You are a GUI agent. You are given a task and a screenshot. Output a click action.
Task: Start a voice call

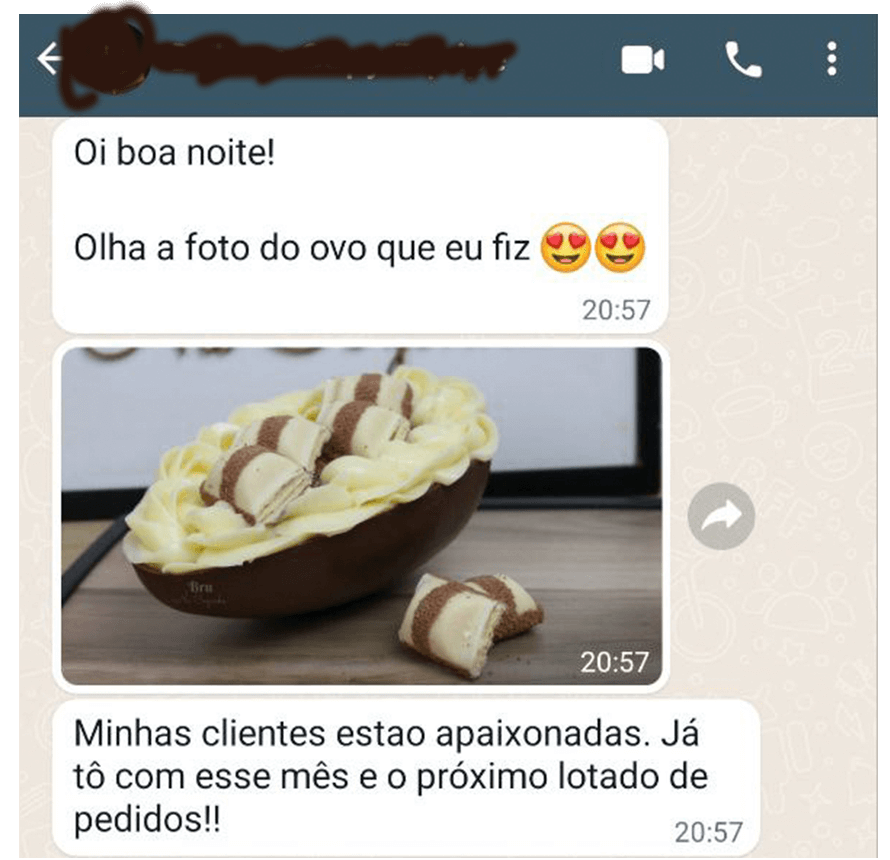point(743,60)
